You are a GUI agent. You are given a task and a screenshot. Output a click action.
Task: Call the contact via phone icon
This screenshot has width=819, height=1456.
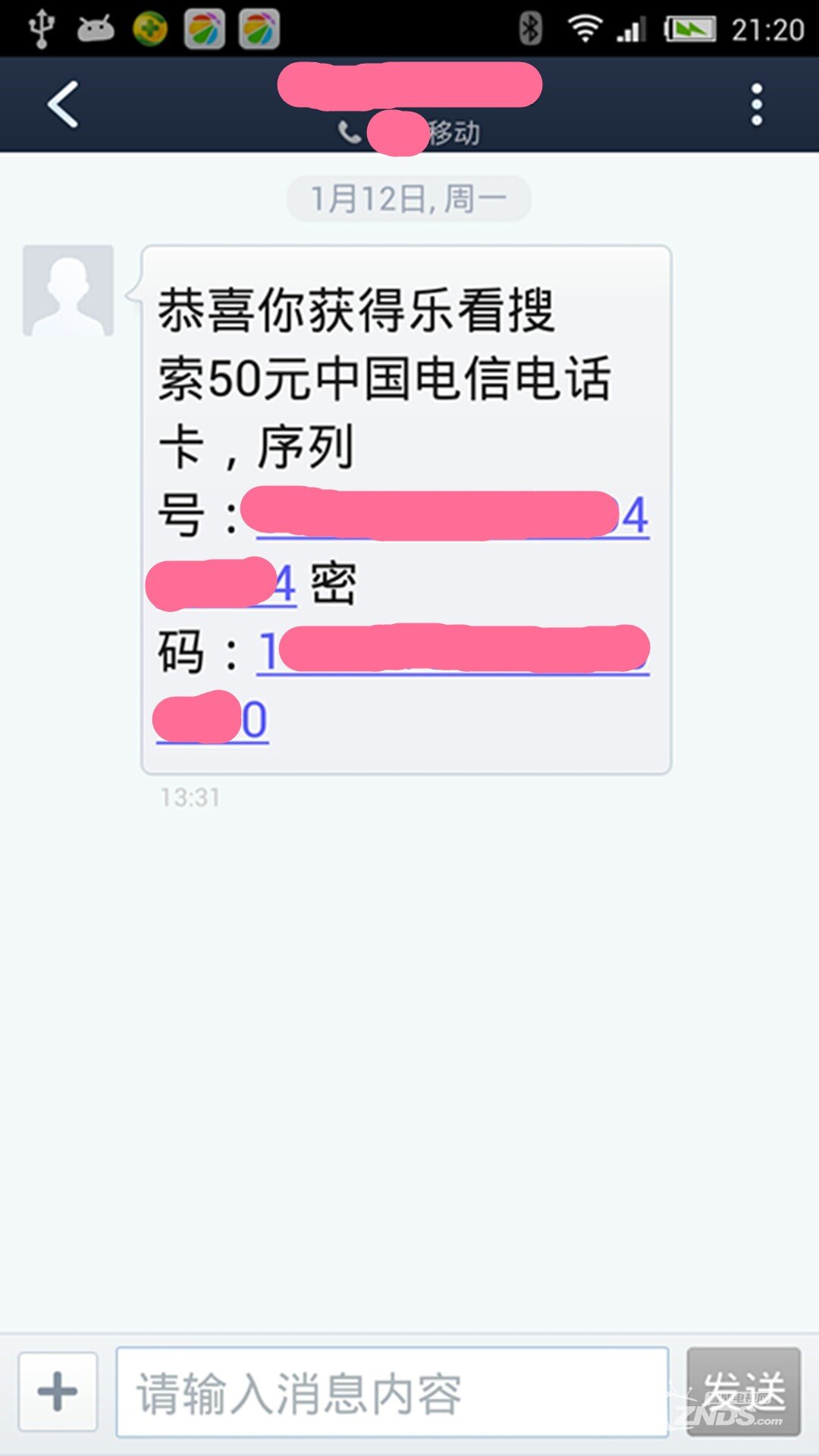[x=349, y=133]
